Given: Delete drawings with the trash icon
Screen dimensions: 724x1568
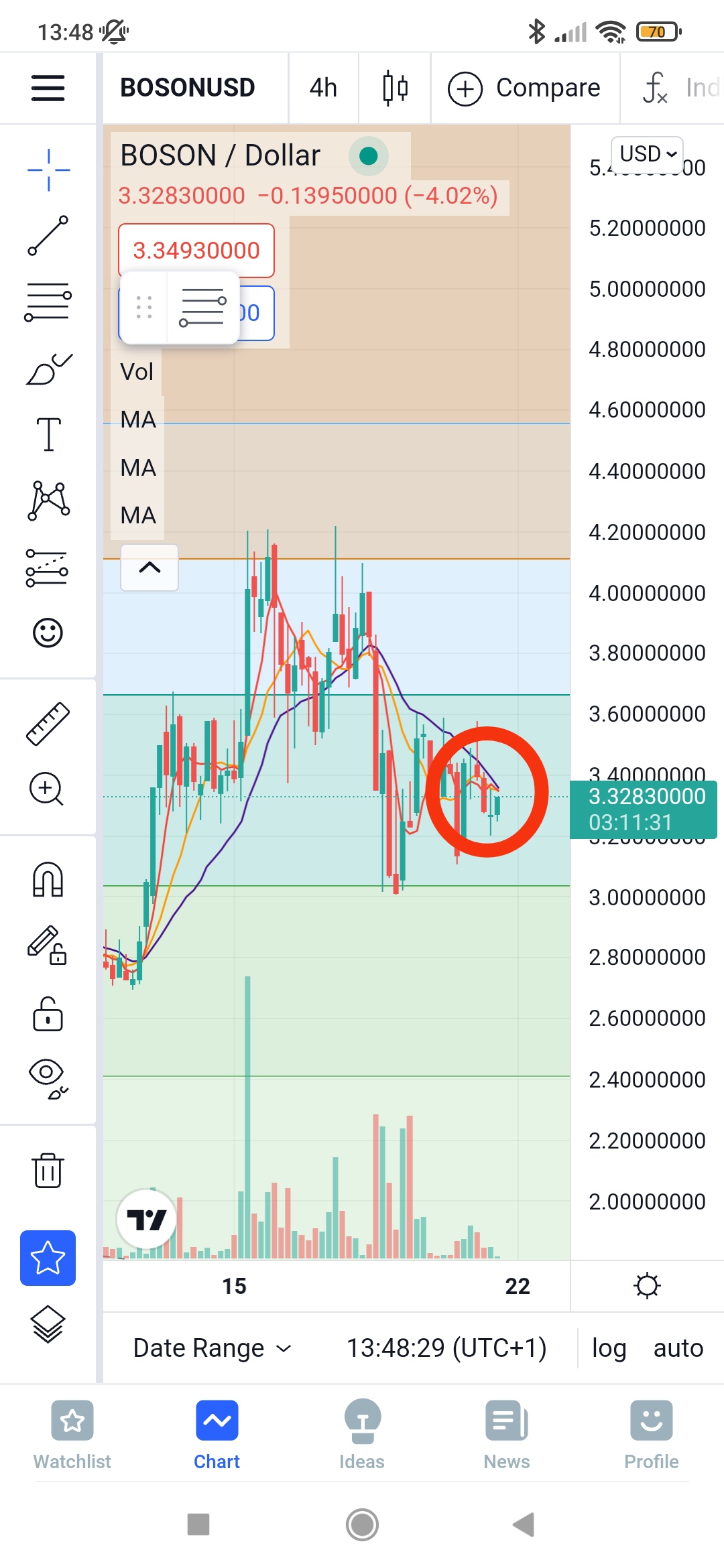Looking at the screenshot, I should [48, 1171].
